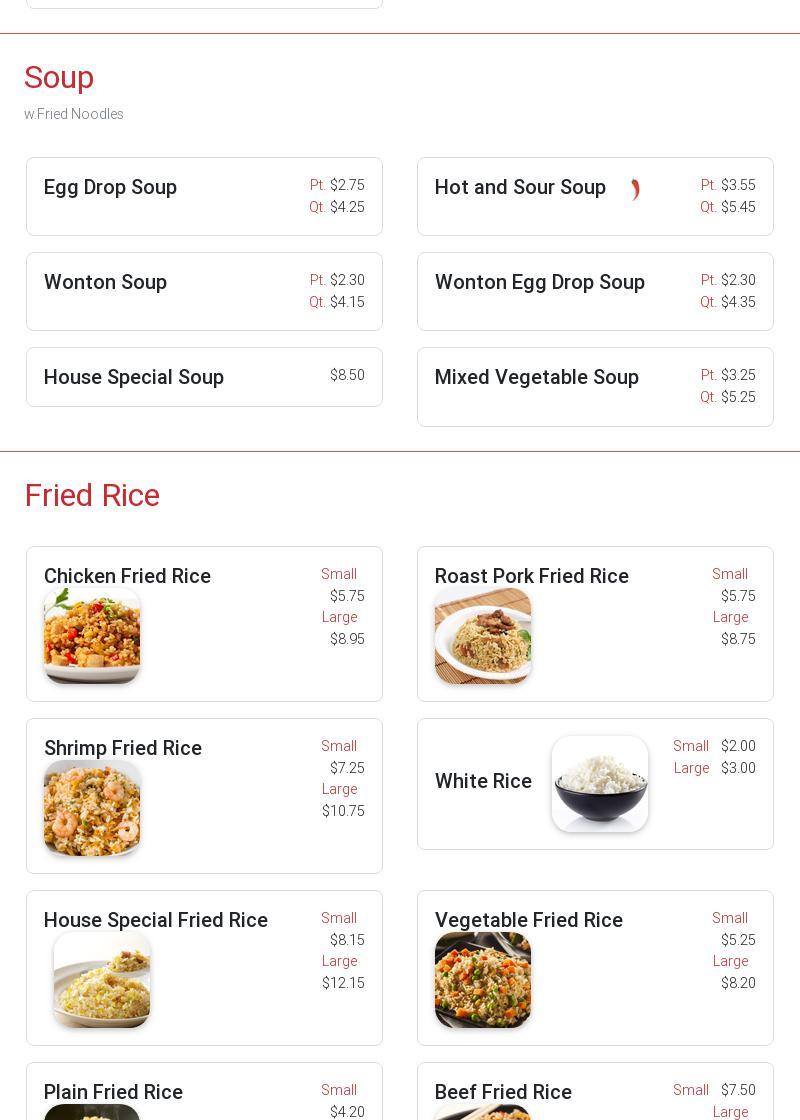Open House Special Soup
800x1120 pixels.
[x=204, y=377]
